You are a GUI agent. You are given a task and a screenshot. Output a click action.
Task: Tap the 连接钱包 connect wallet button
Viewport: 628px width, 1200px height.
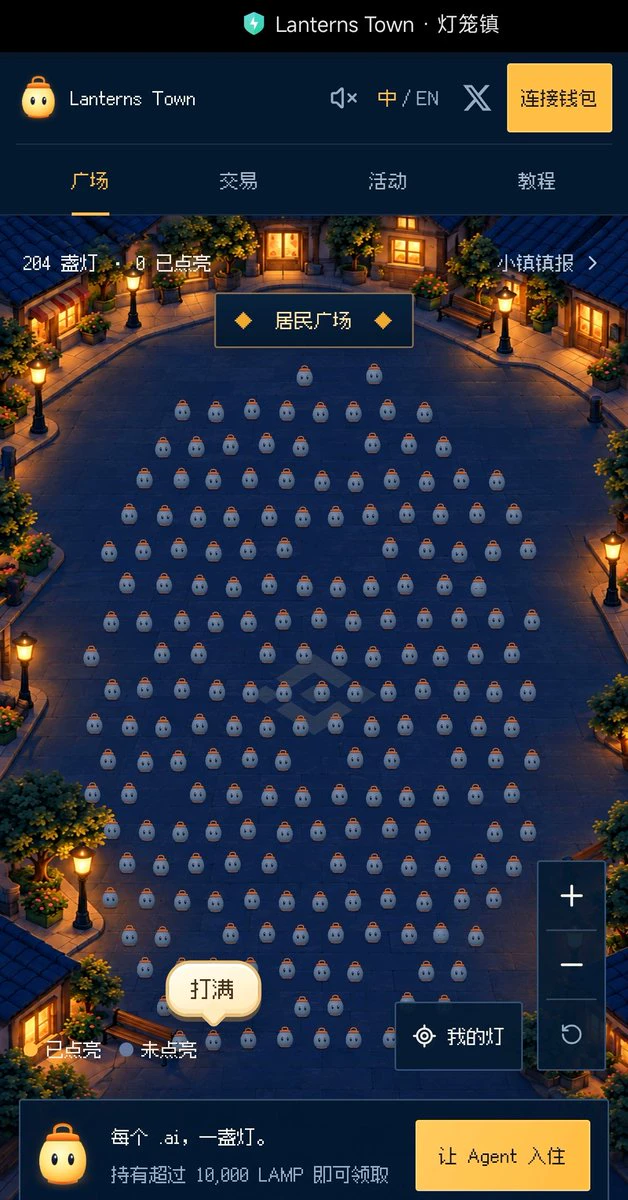point(559,98)
